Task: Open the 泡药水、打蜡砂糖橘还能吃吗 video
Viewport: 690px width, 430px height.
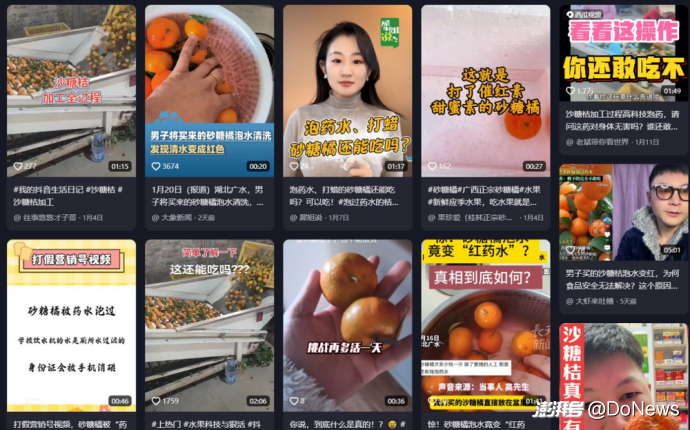Action: pos(347,90)
